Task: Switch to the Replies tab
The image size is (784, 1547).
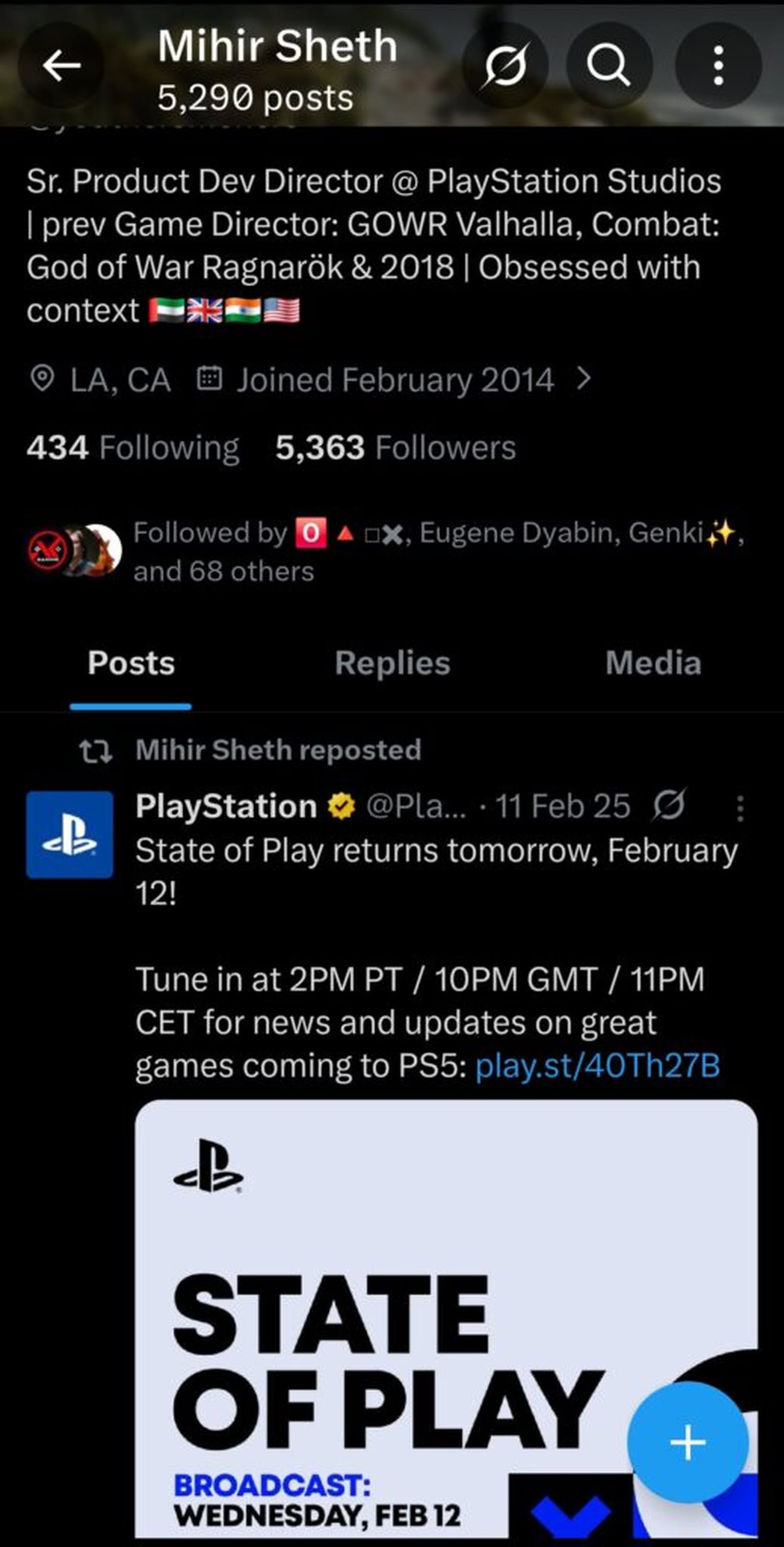Action: click(392, 663)
